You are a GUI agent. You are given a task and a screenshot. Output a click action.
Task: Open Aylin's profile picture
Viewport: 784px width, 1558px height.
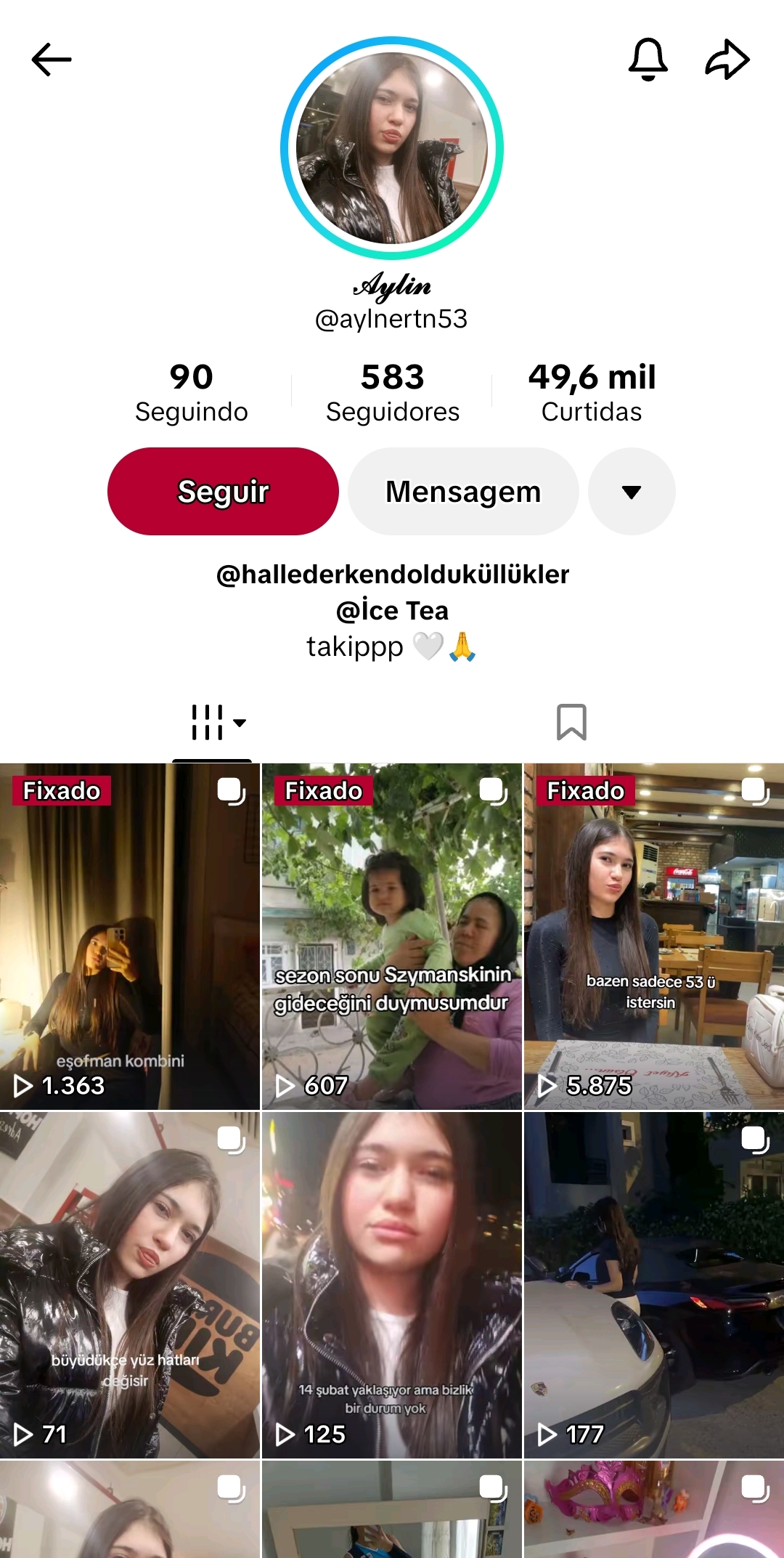click(x=392, y=148)
